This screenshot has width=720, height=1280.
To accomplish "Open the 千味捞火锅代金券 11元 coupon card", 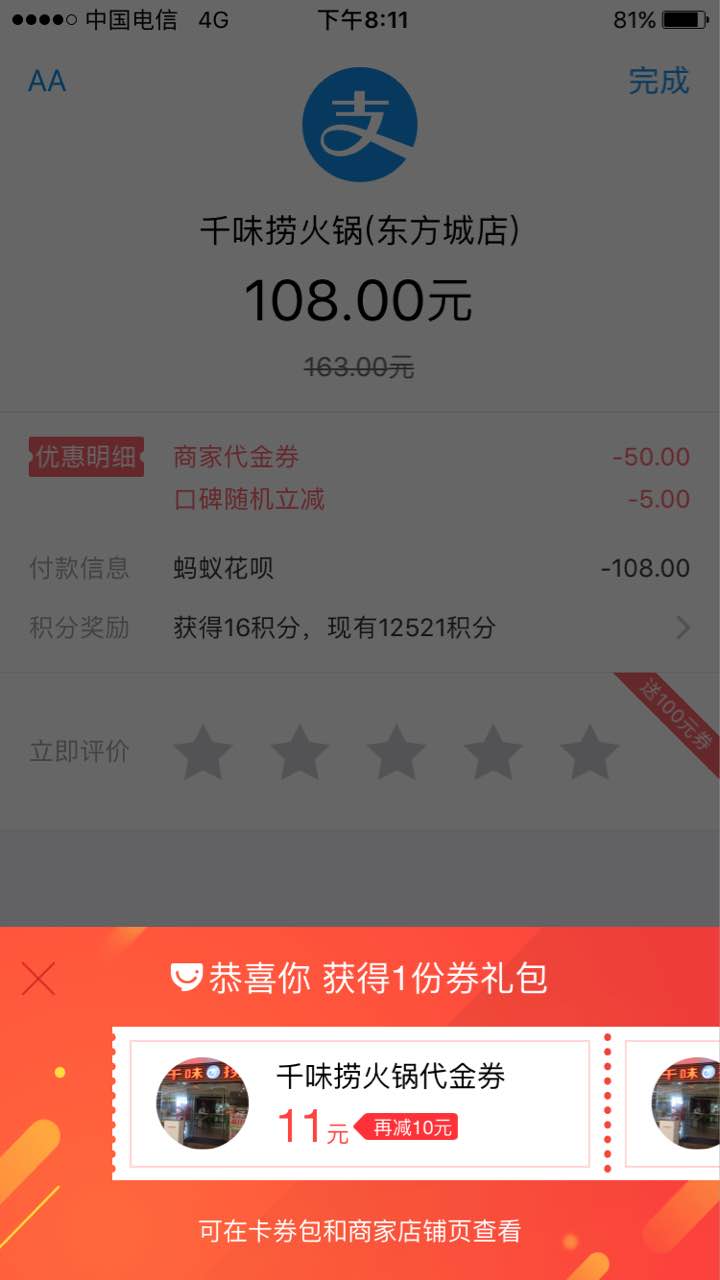I will (x=360, y=1103).
